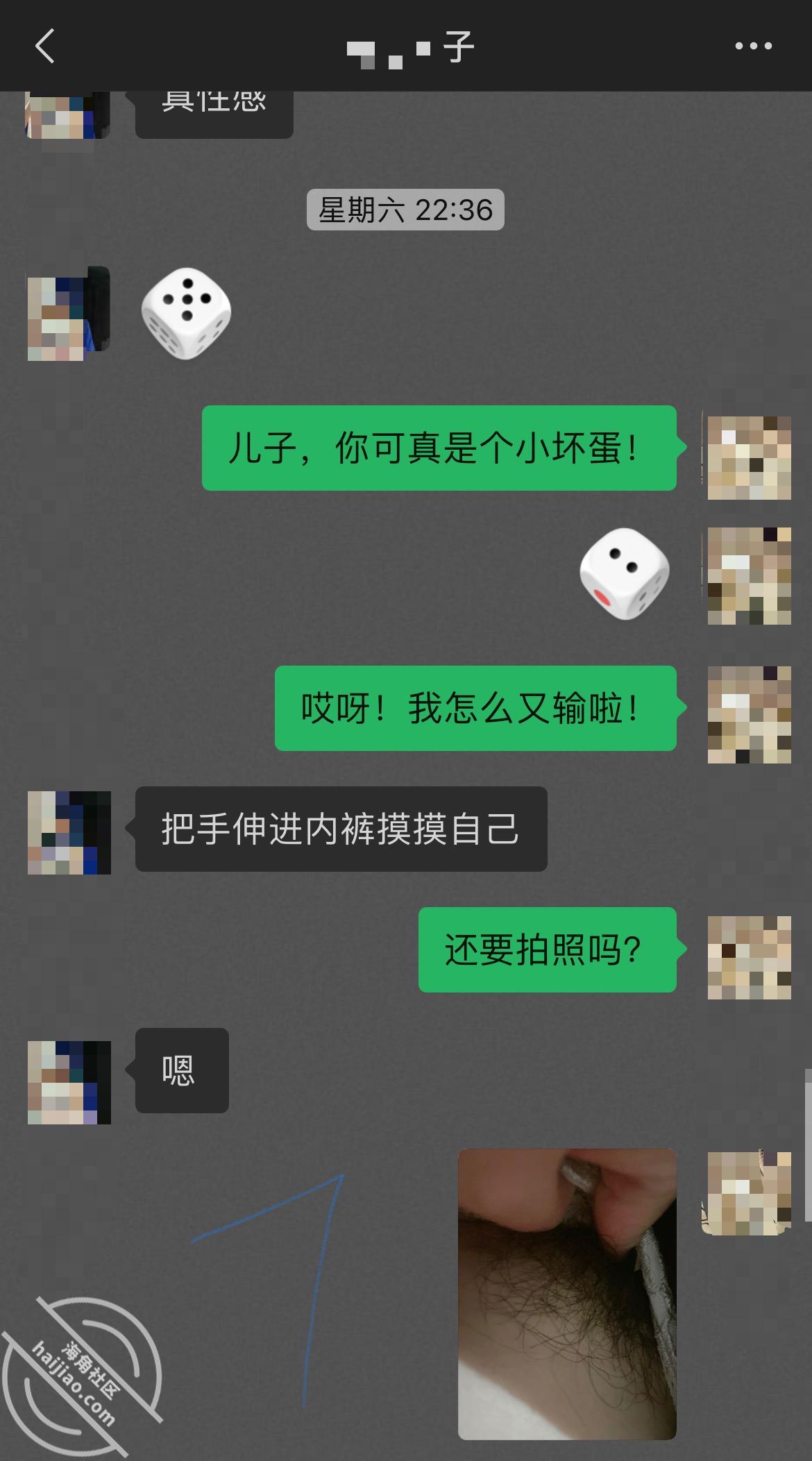
Task: Go back to the chat list
Action: (45, 47)
